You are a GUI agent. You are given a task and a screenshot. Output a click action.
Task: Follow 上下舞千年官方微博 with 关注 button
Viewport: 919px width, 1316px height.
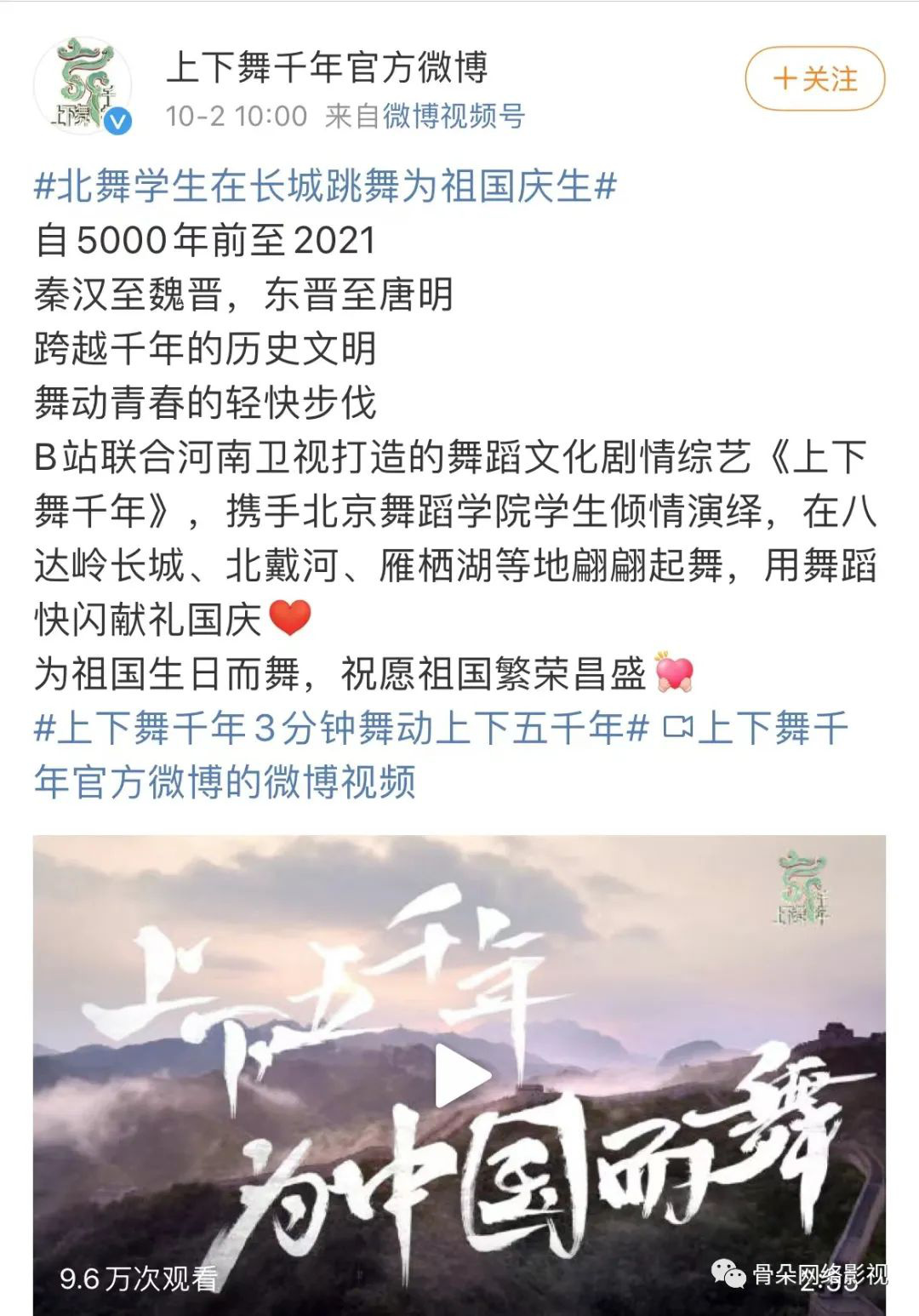(814, 80)
